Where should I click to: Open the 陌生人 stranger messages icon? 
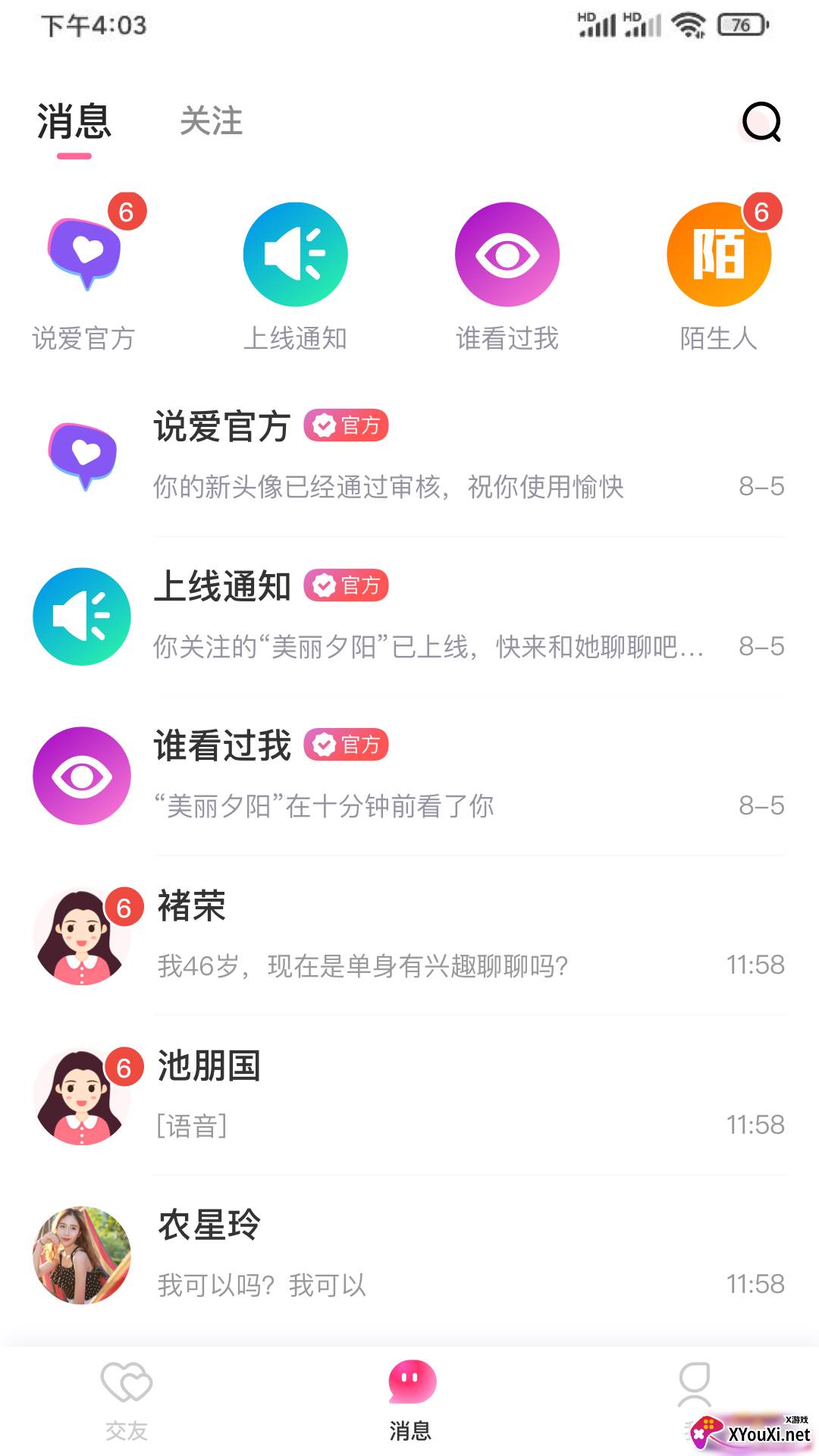(718, 254)
